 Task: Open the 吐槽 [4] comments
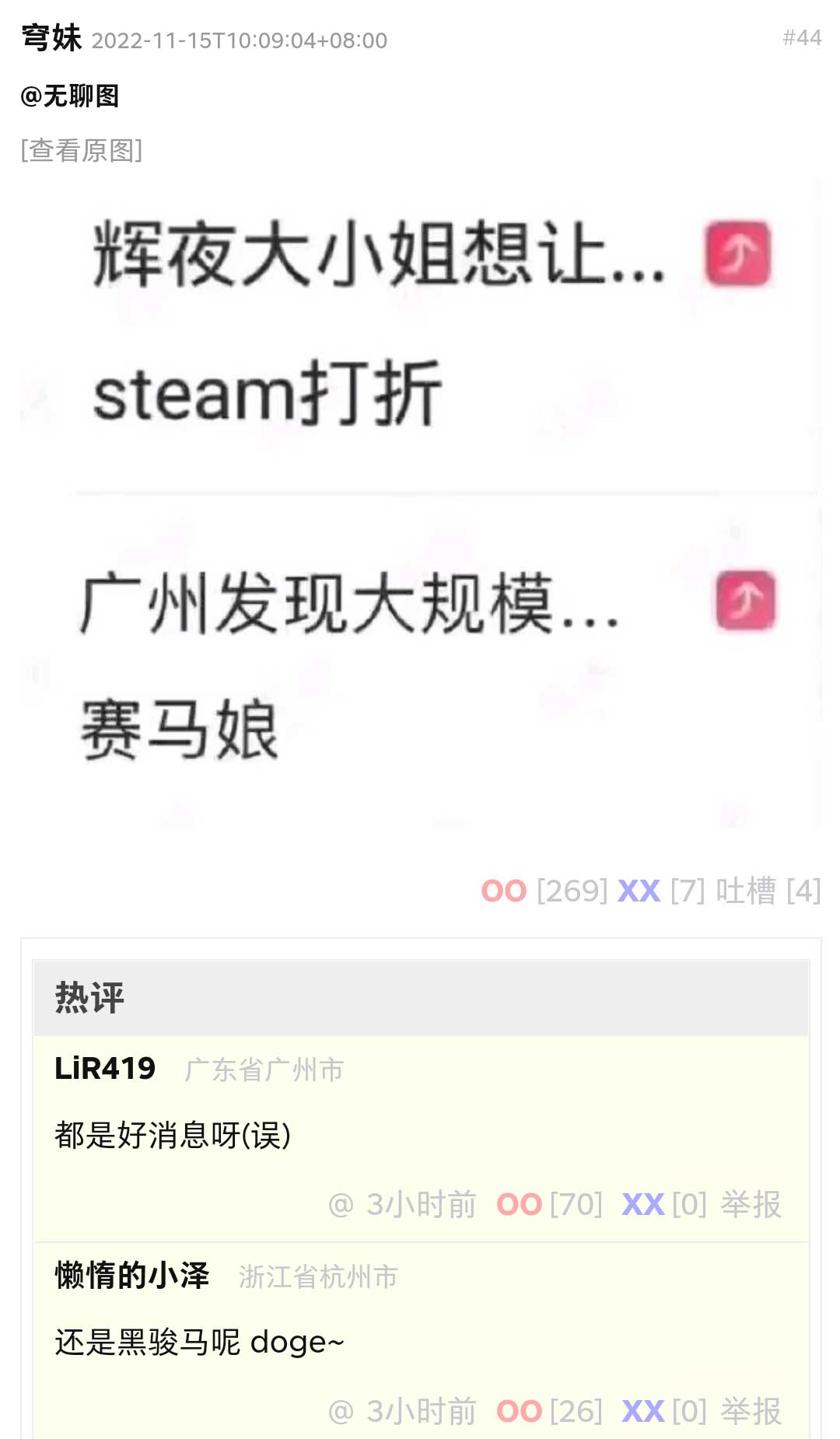point(767,891)
